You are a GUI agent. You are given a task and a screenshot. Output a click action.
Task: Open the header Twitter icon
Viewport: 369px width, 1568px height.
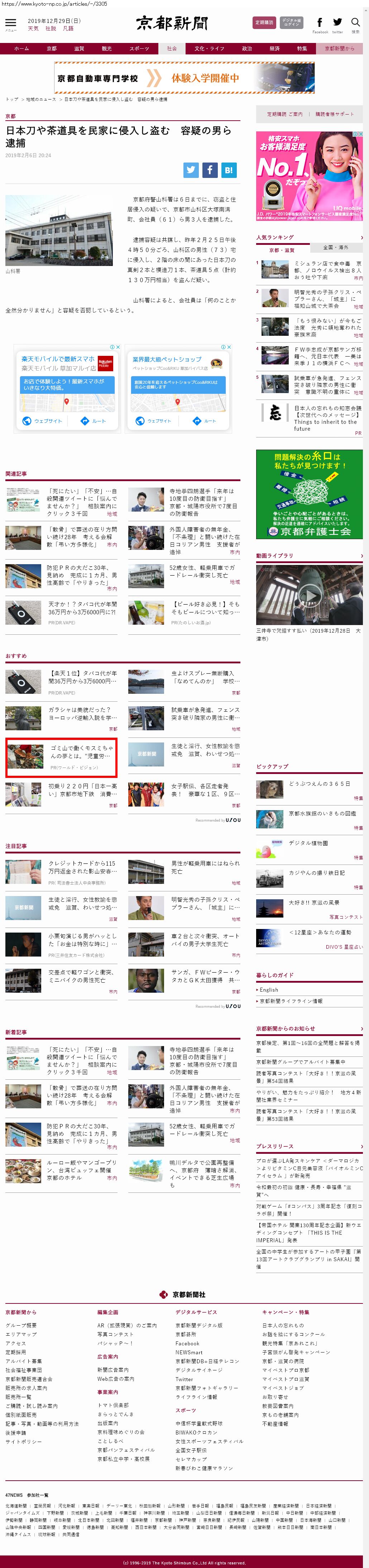click(337, 23)
